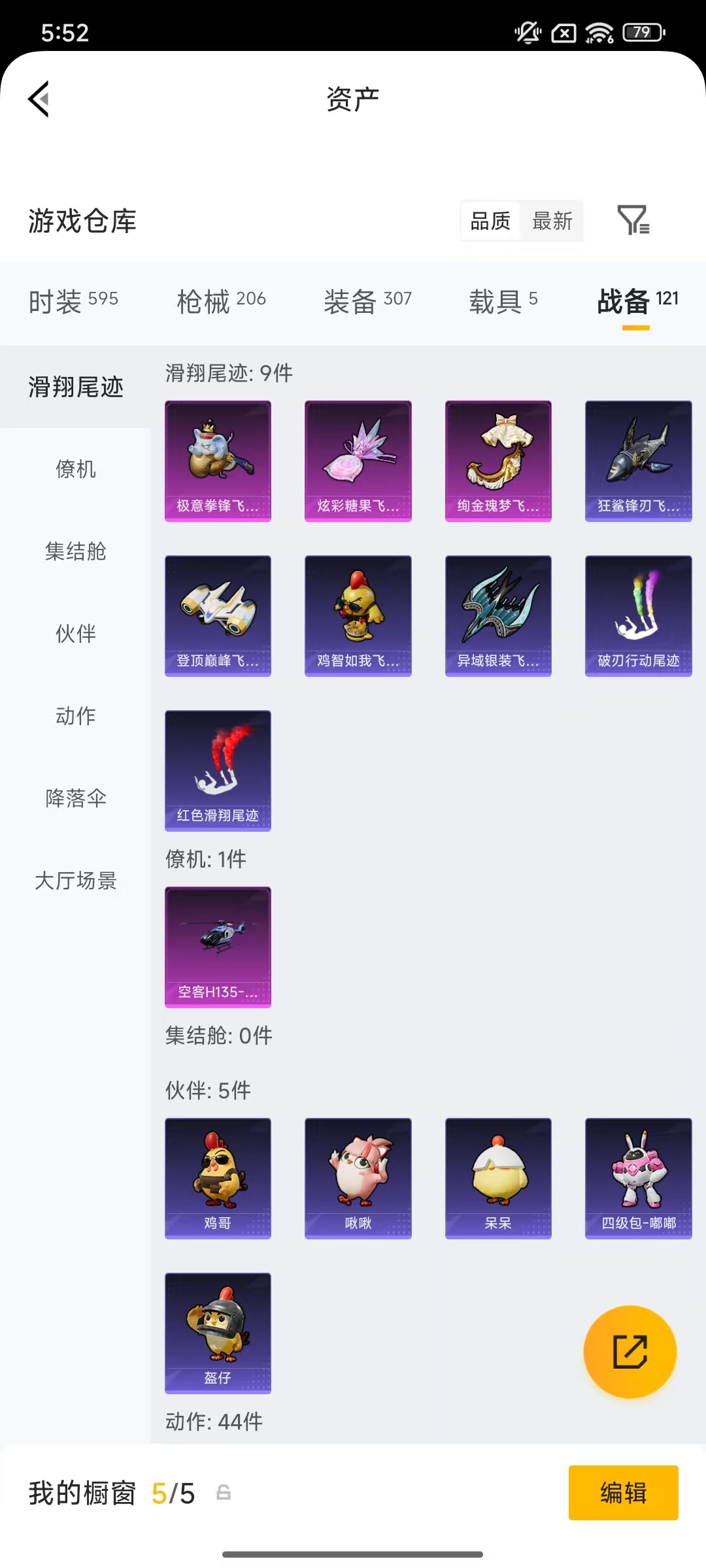Select 降落伞 category in sidebar
Image resolution: width=706 pixels, height=1568 pixels.
75,798
